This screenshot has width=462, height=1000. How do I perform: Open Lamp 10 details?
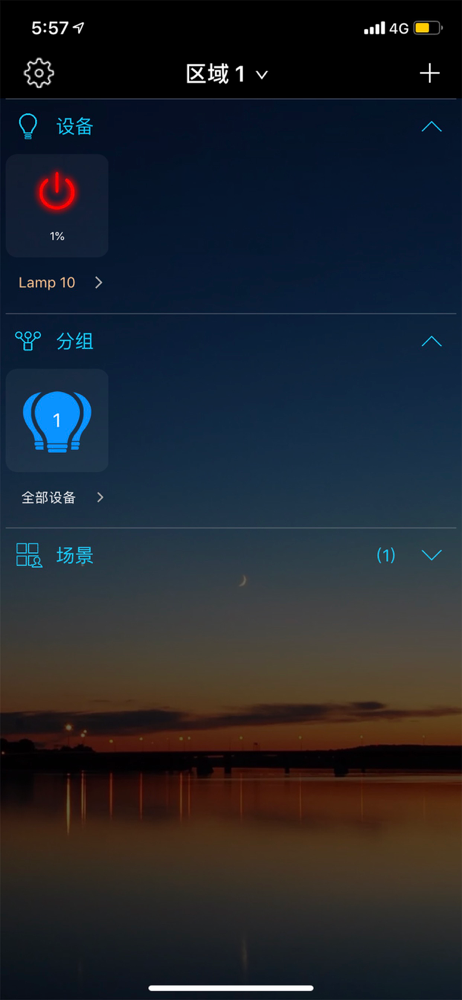(x=61, y=283)
